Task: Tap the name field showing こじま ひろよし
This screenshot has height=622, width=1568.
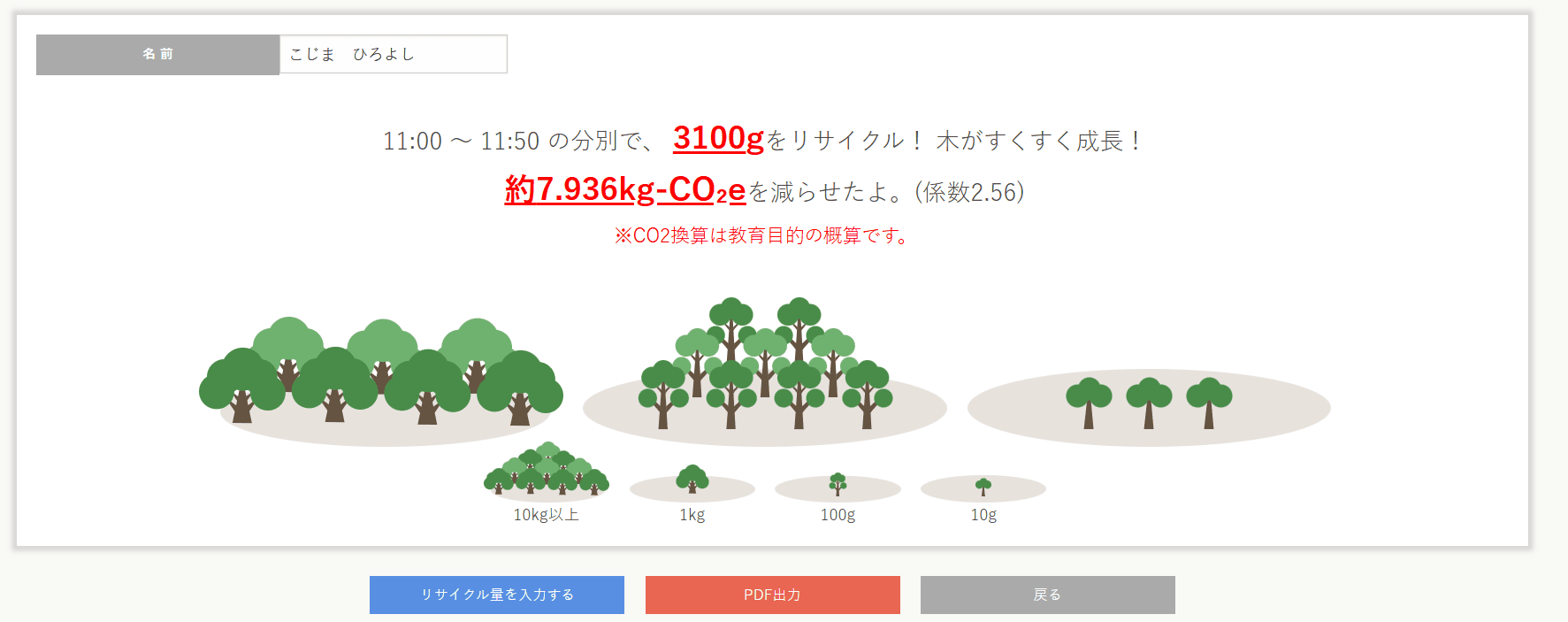Action: click(x=393, y=54)
